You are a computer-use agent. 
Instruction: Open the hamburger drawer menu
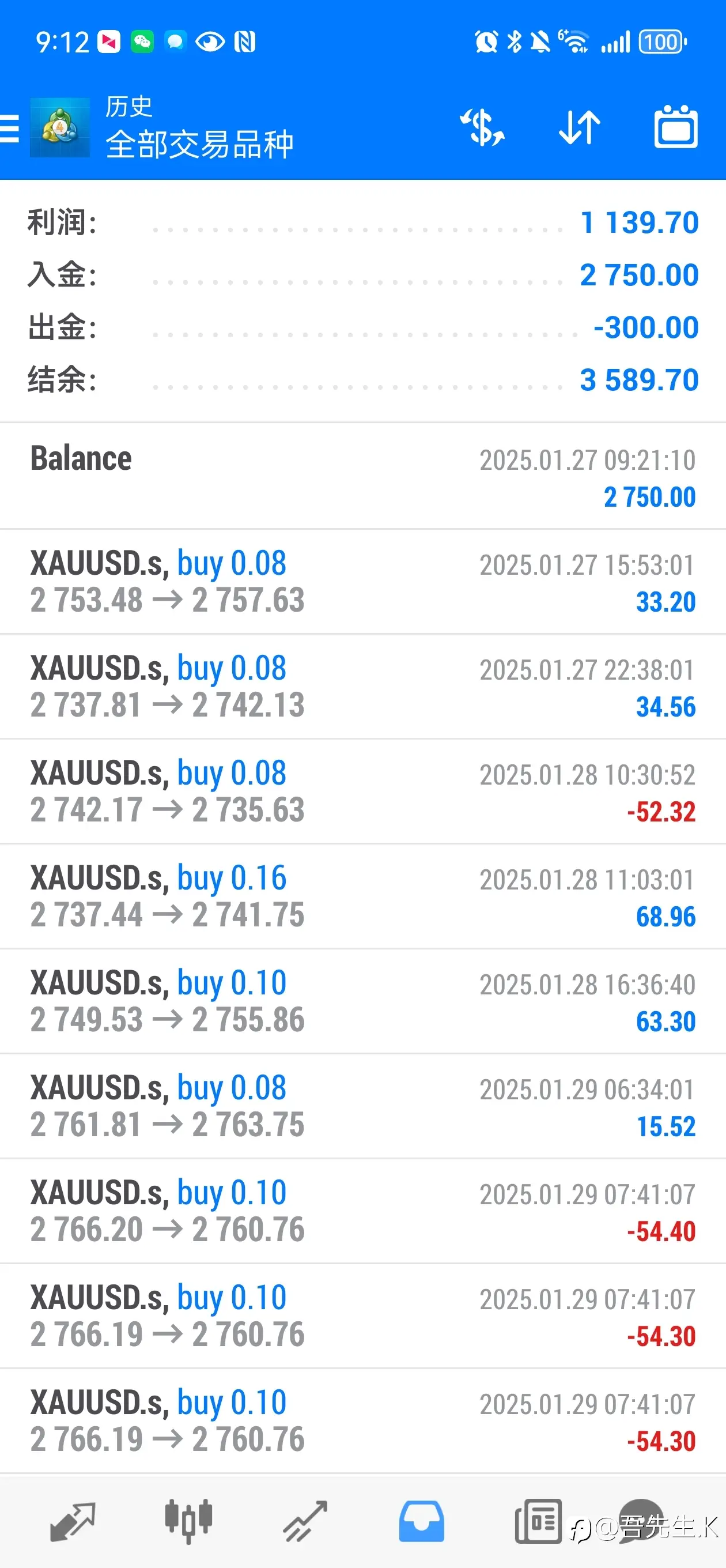coord(9,129)
